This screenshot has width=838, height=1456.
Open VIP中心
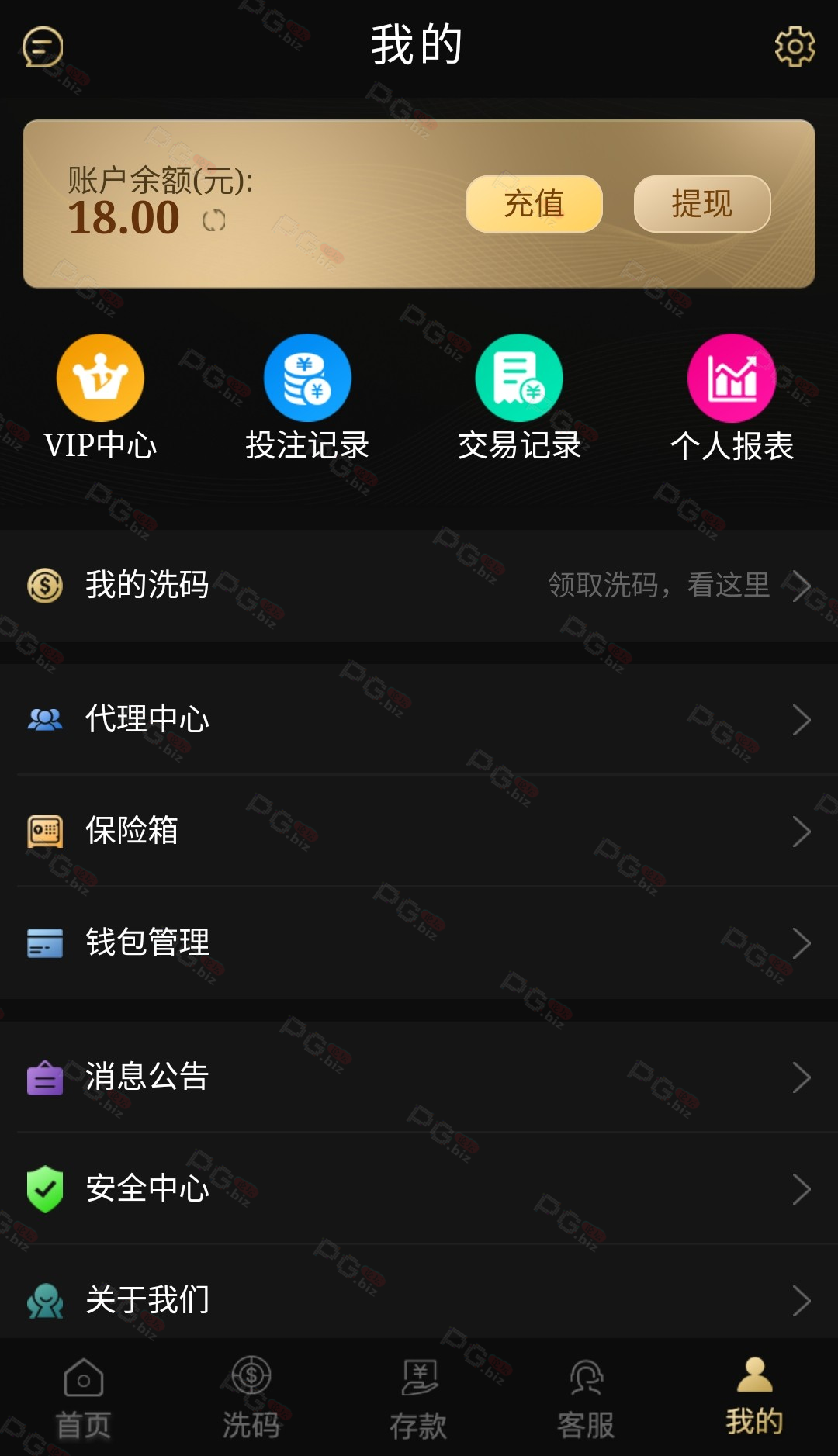tap(100, 399)
